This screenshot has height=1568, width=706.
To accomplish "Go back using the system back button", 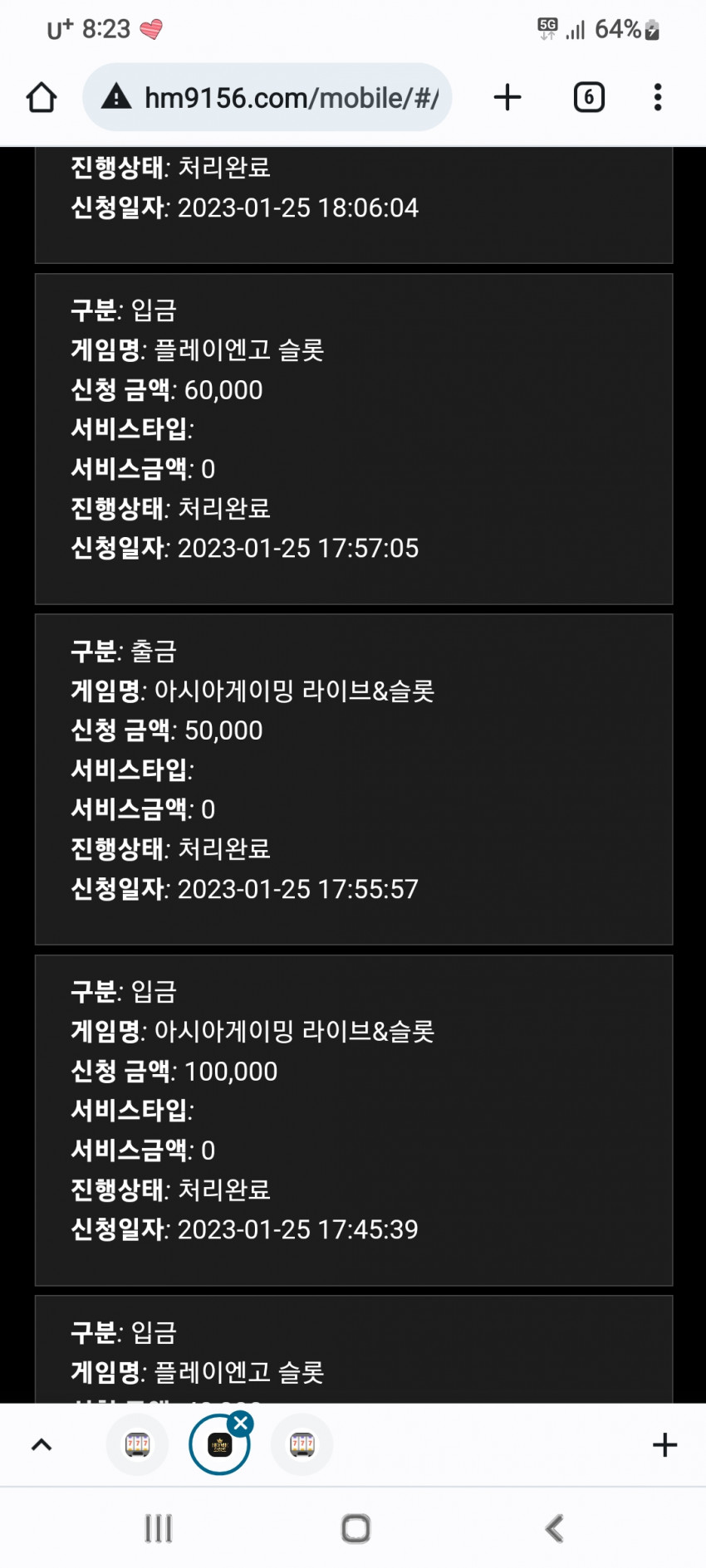I will tap(554, 1528).
